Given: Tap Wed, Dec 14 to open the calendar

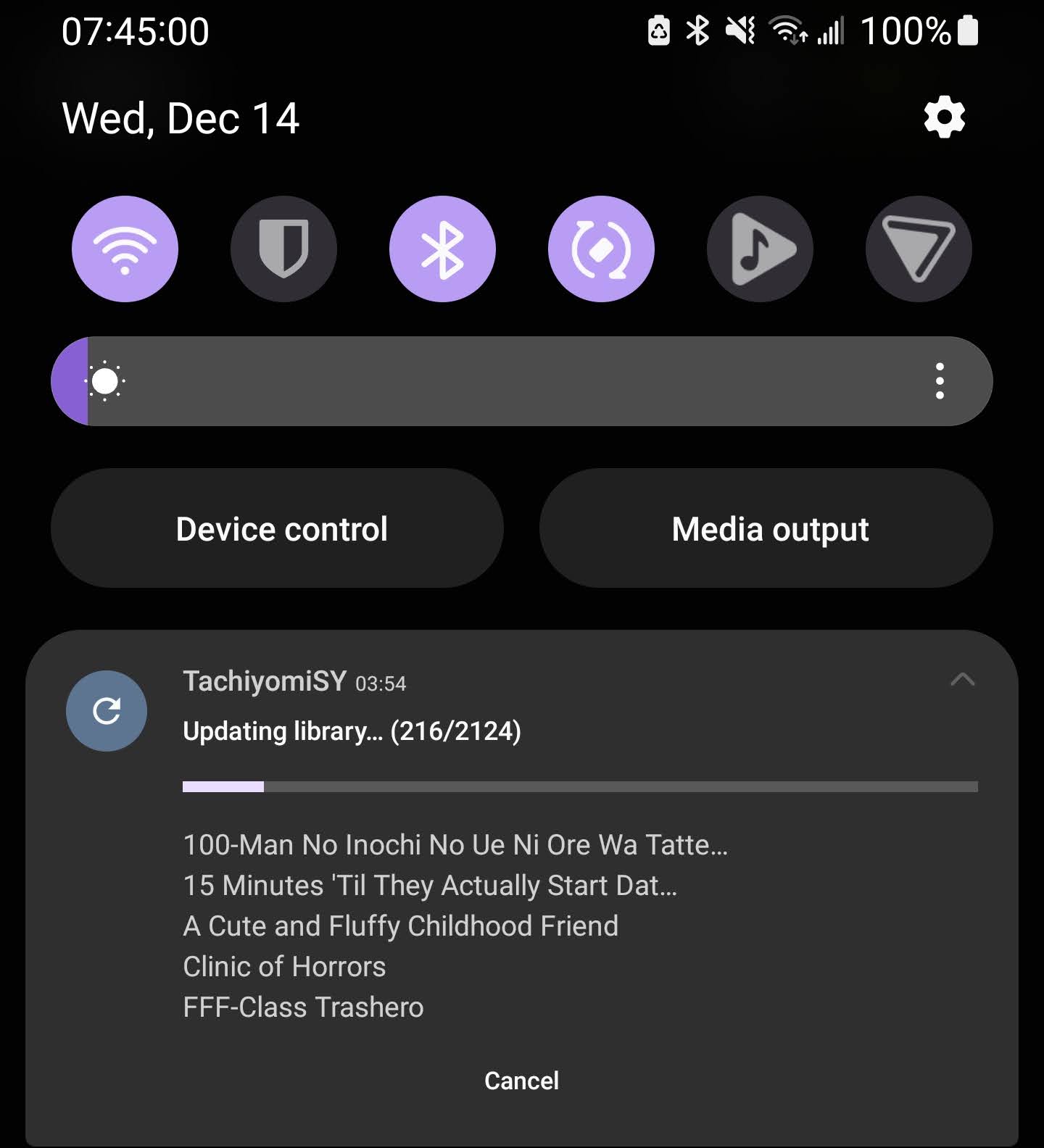Looking at the screenshot, I should point(181,119).
